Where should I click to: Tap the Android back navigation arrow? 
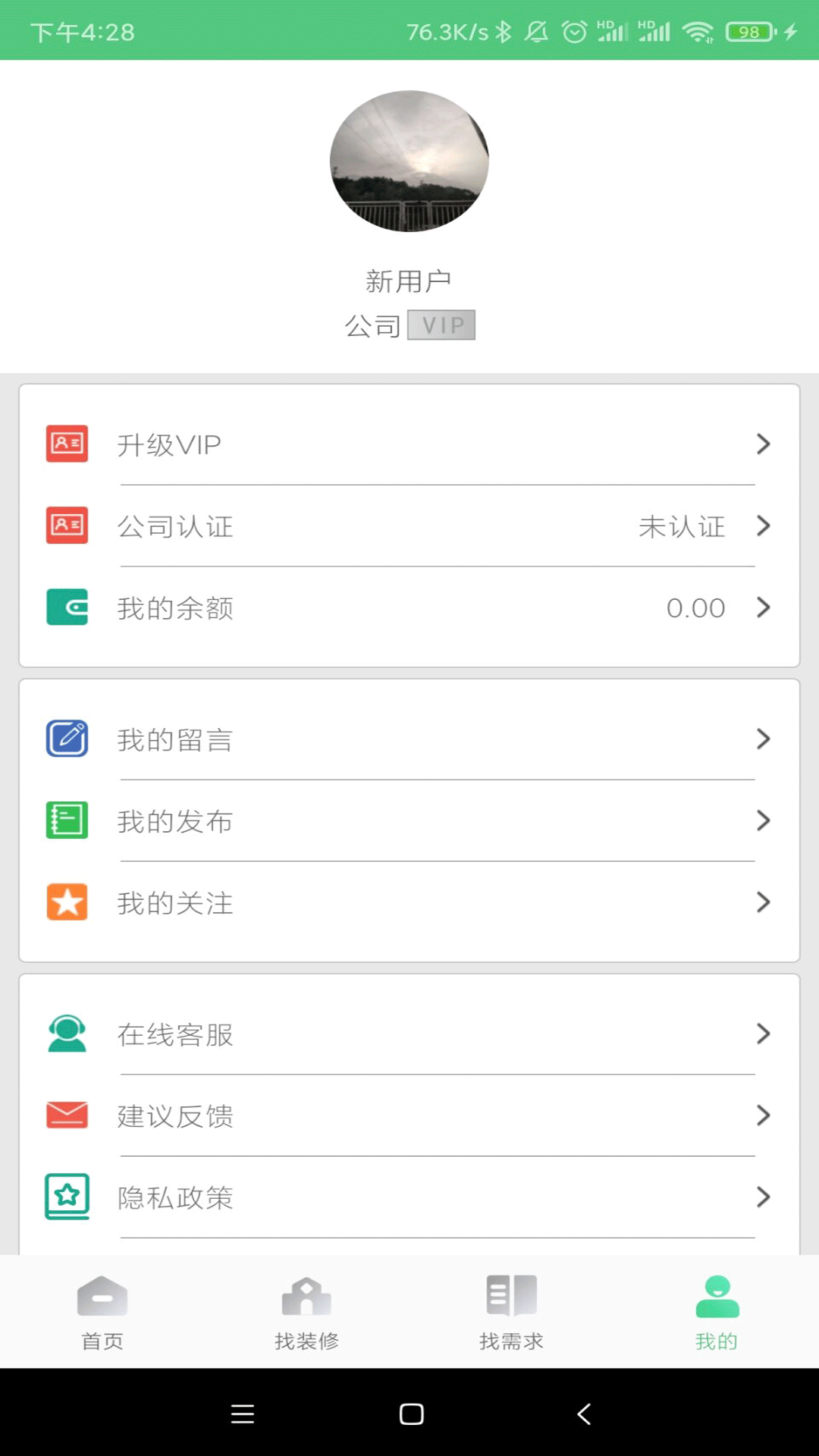(582, 1414)
